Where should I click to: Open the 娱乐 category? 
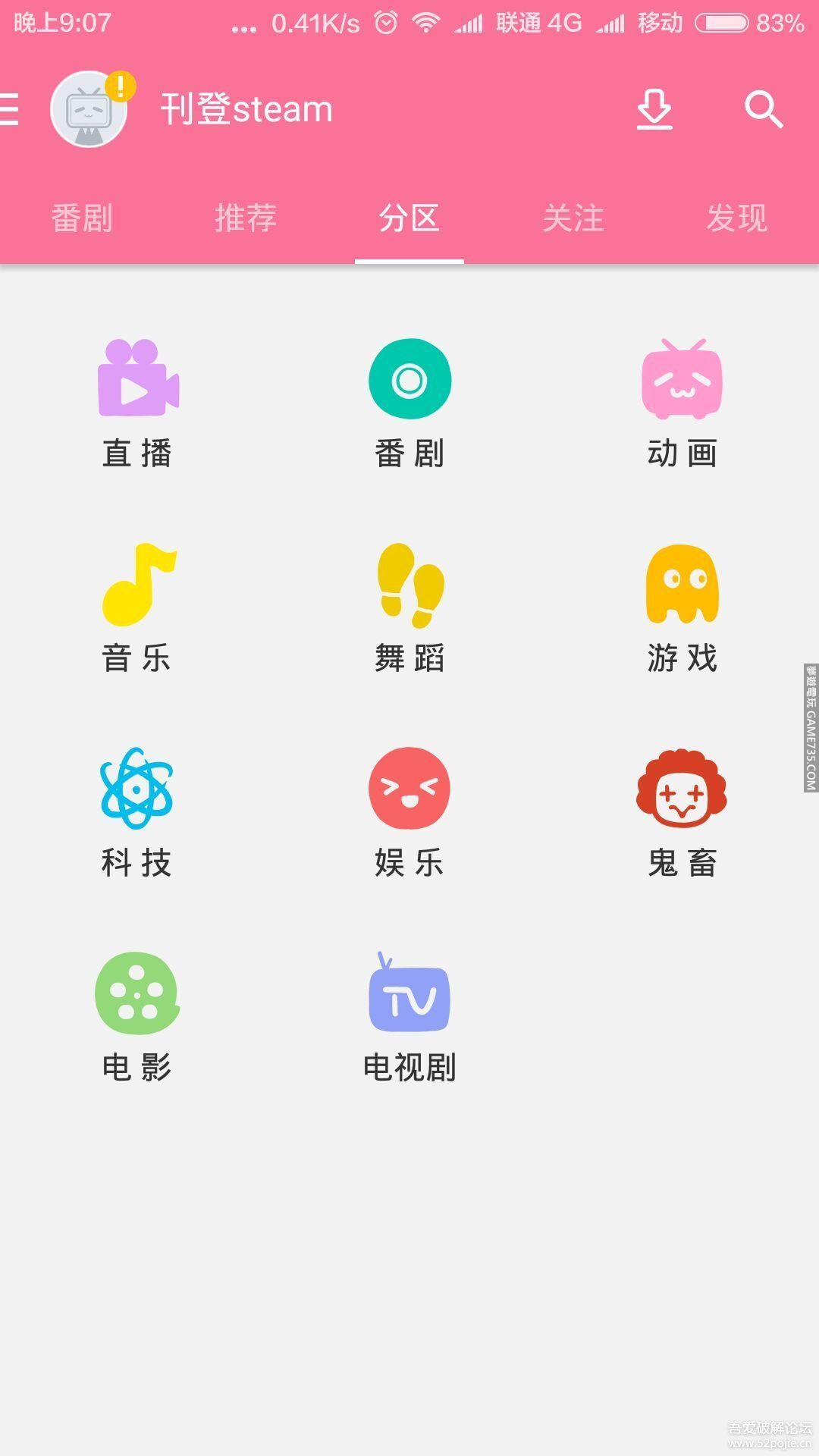pos(409,811)
